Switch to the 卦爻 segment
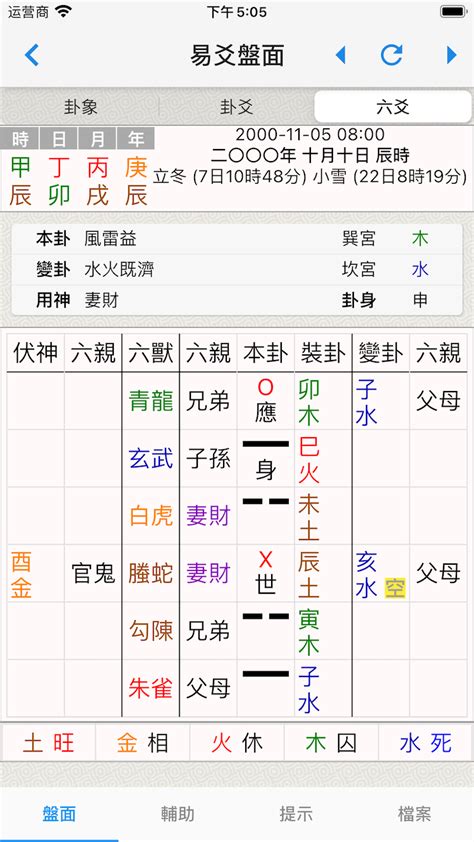The image size is (474, 842). click(x=237, y=107)
